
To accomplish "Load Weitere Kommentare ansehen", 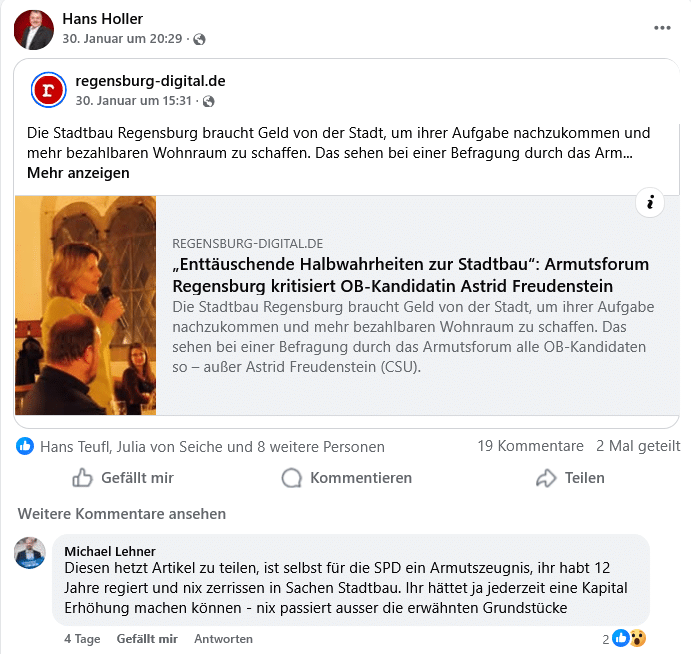I will (x=122, y=514).
